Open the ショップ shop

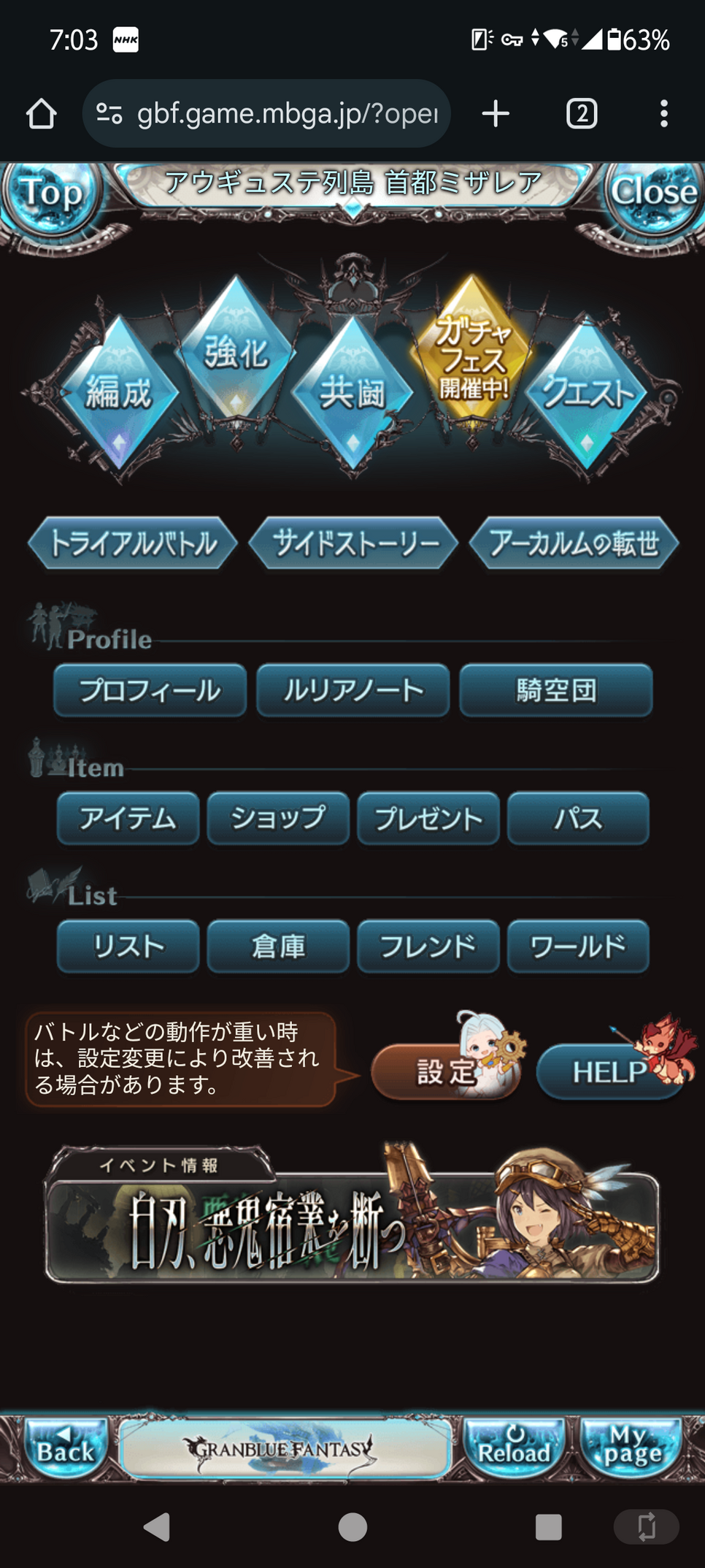click(x=278, y=818)
